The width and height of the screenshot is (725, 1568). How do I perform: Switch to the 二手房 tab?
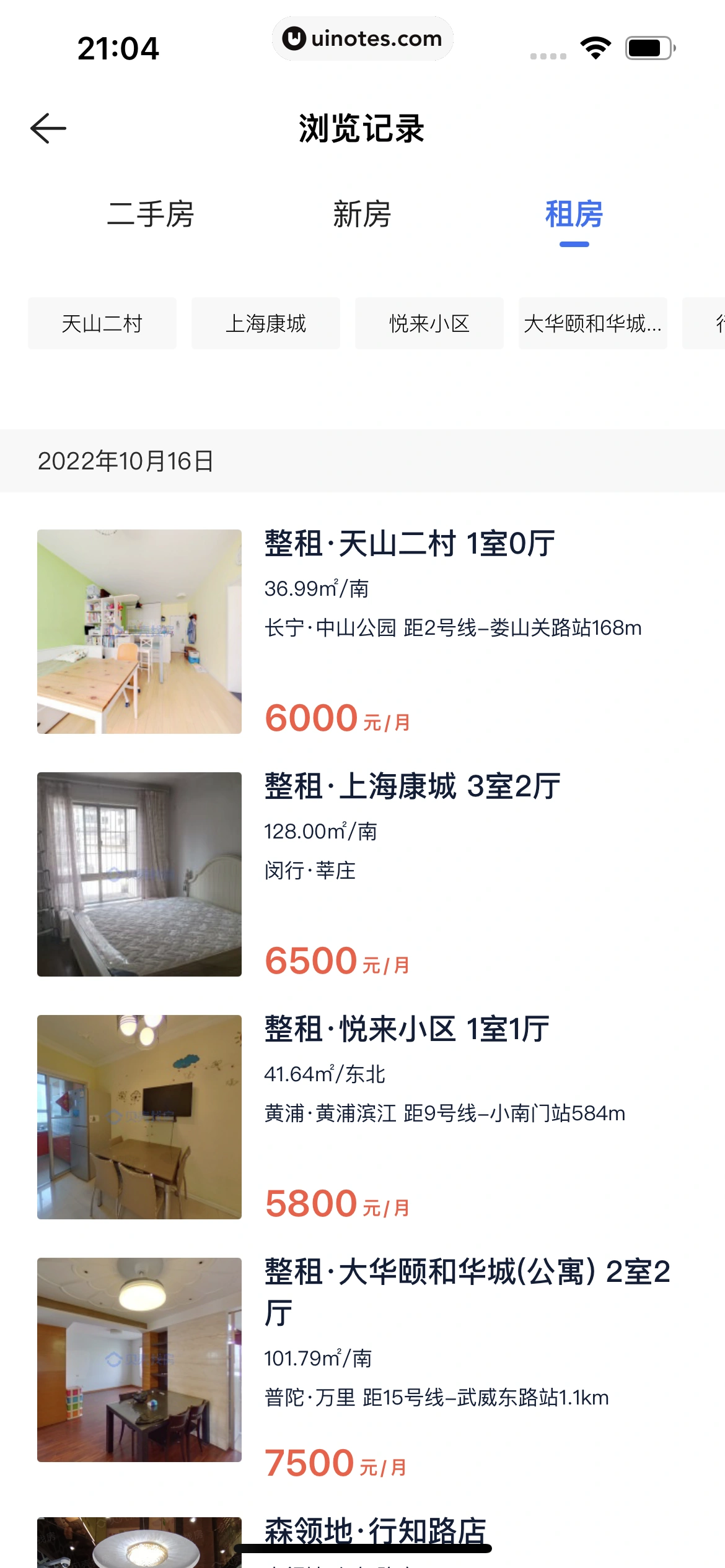pos(150,215)
